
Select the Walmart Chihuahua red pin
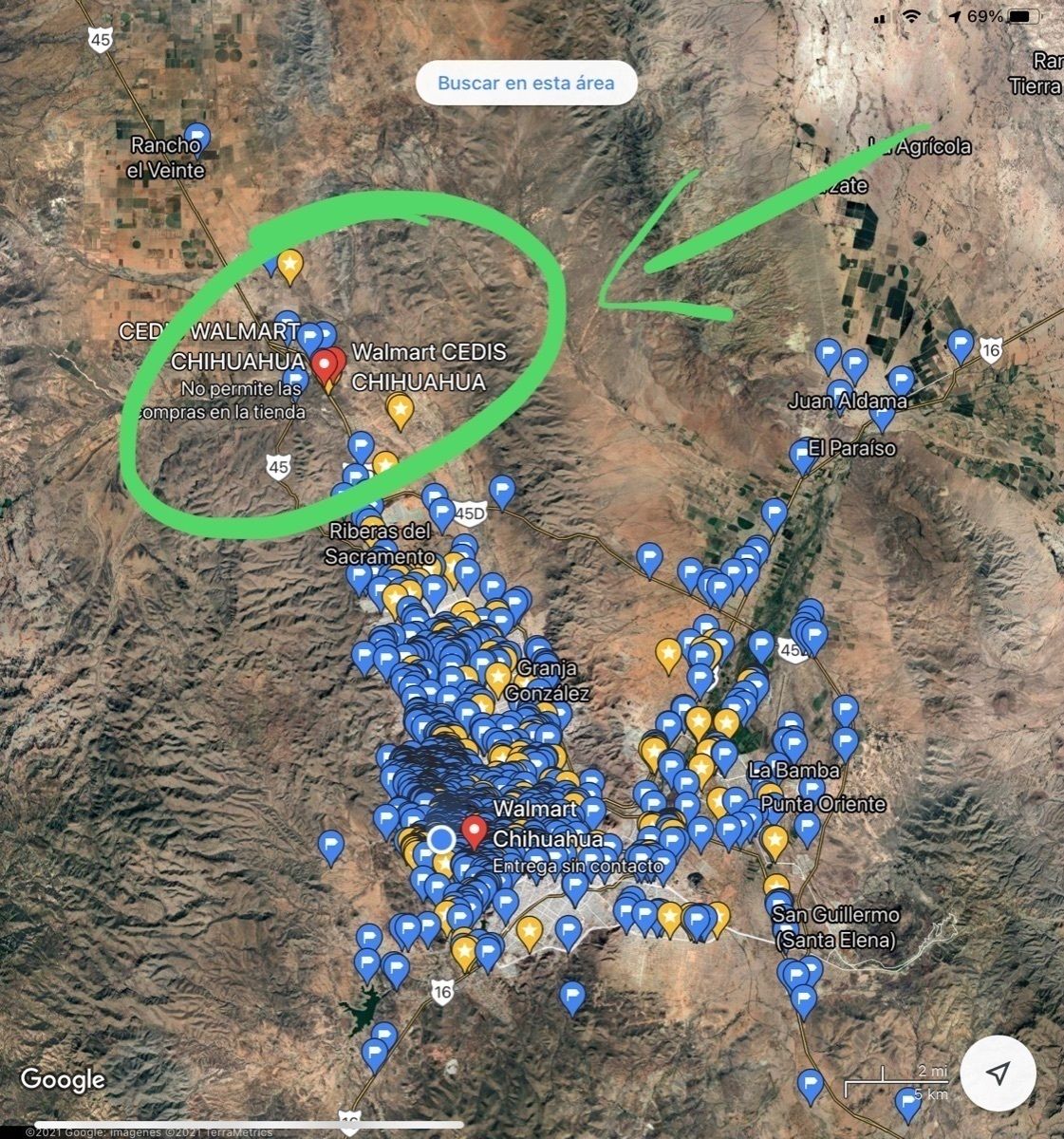pos(475,831)
